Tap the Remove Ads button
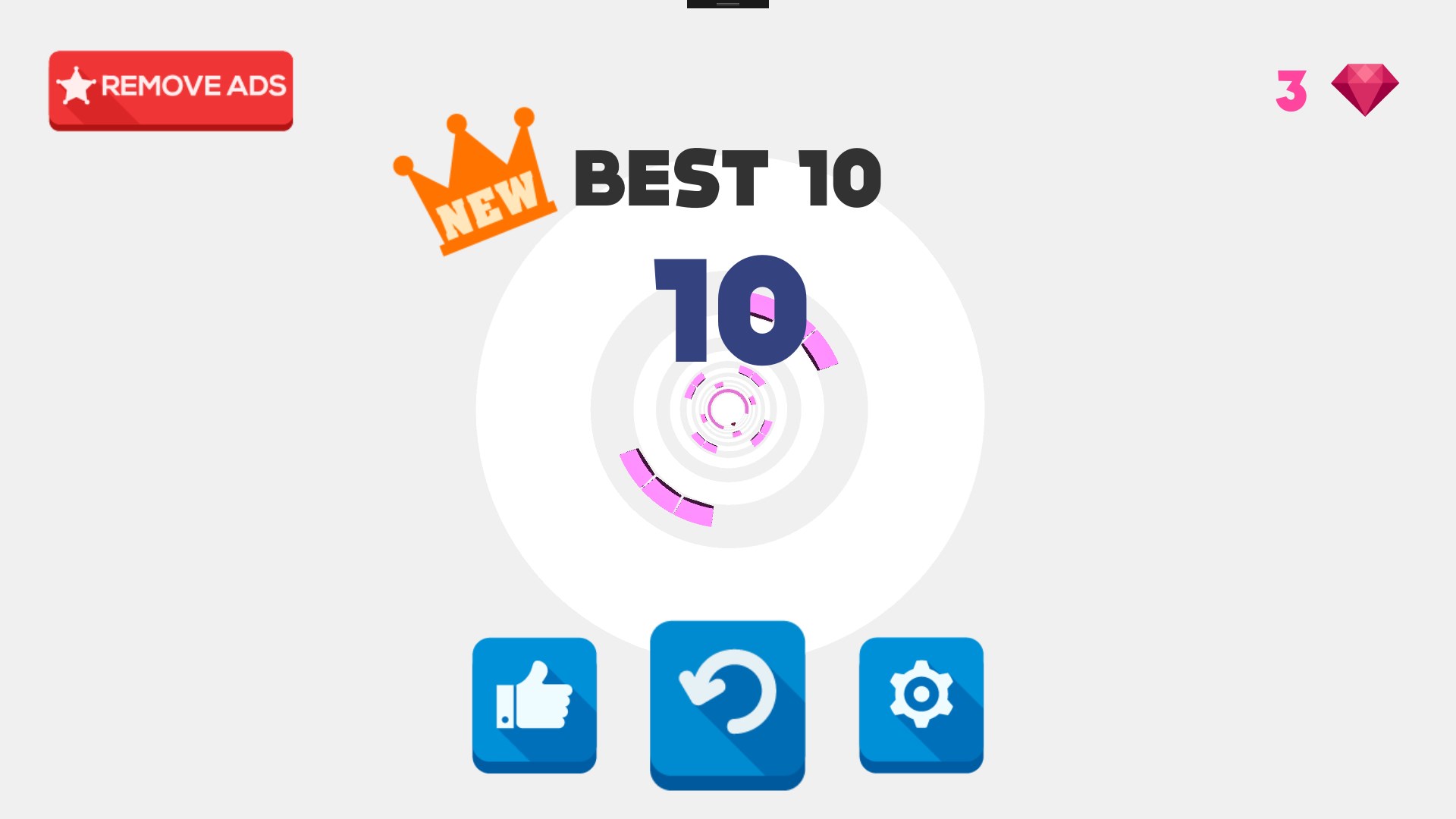The width and height of the screenshot is (1456, 819). click(x=171, y=89)
